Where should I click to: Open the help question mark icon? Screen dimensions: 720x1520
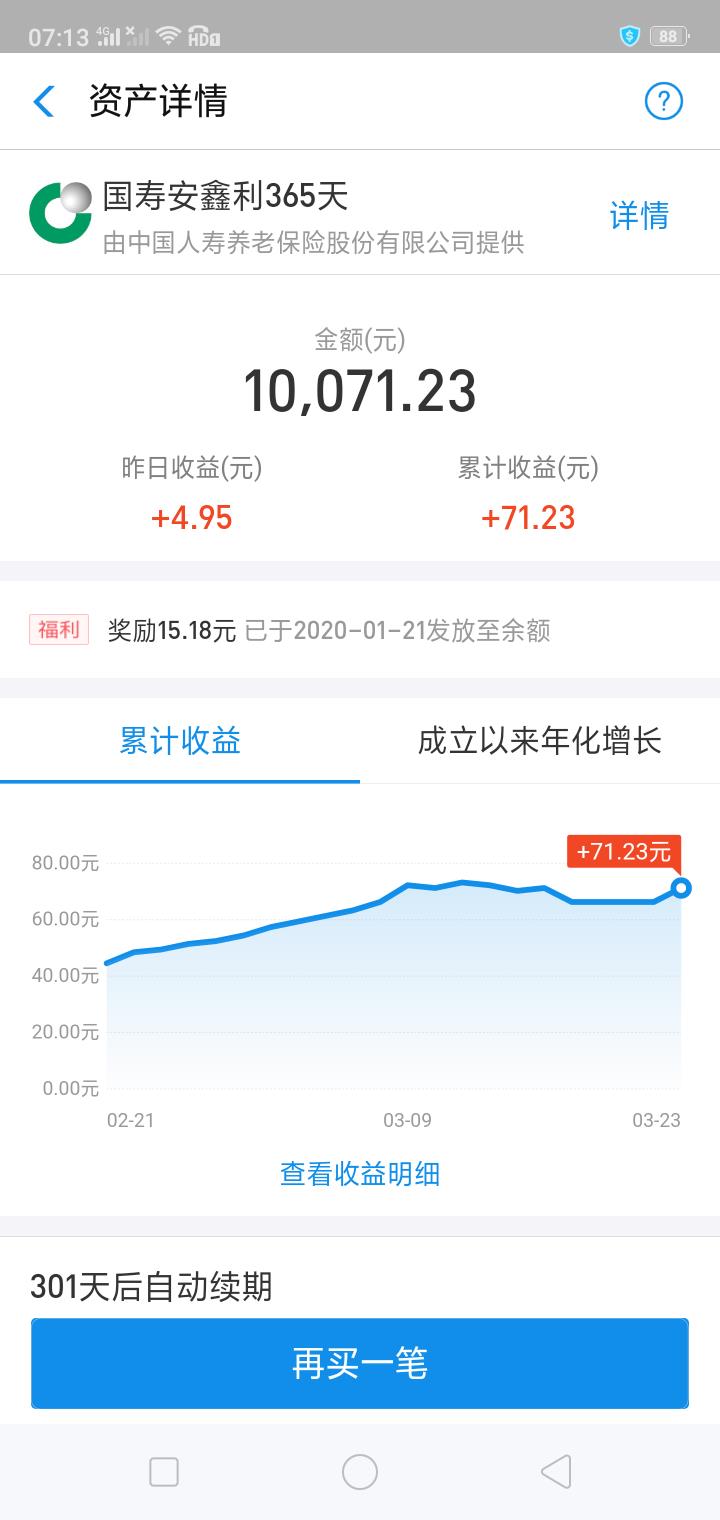tap(663, 101)
